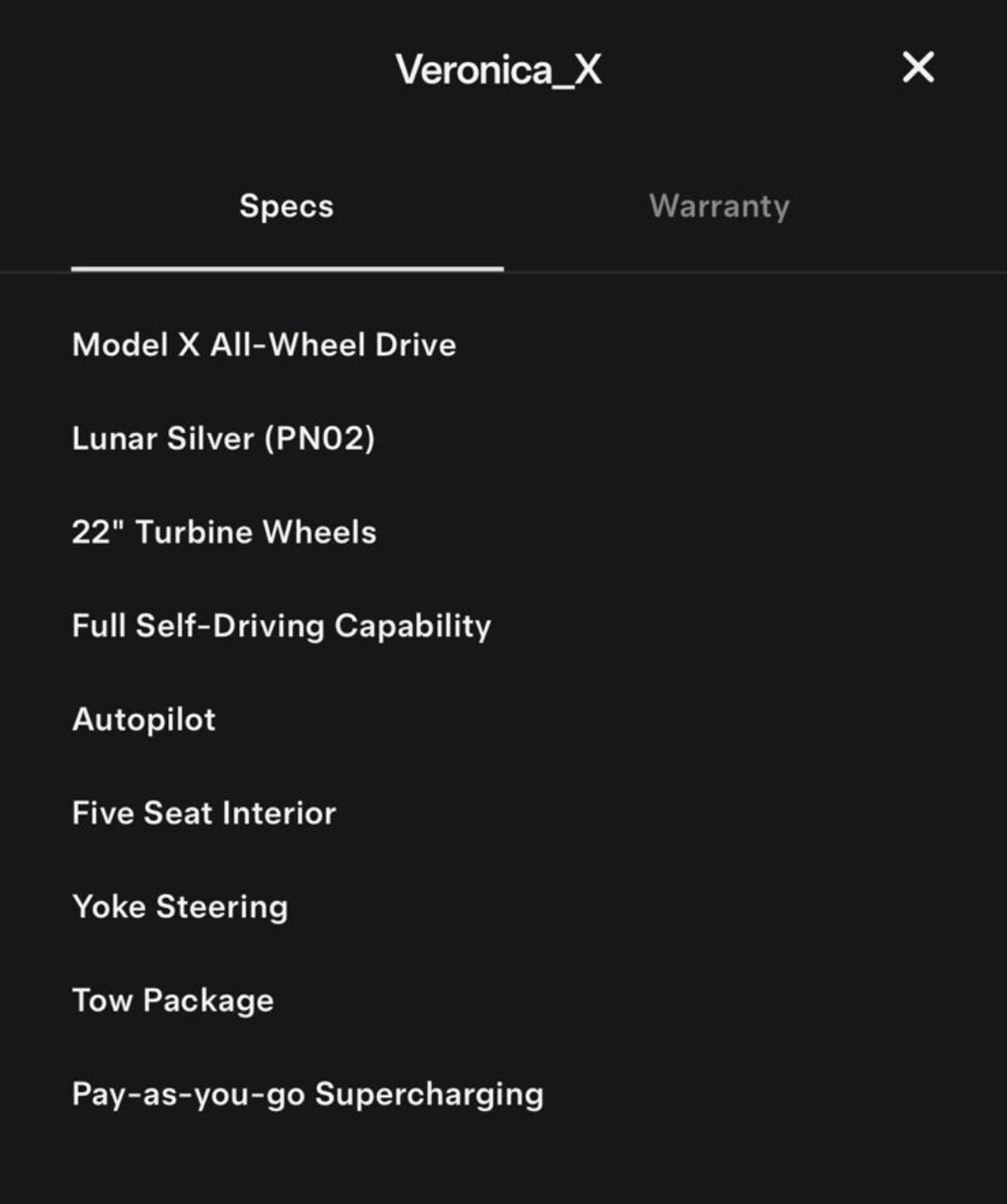
Task: Close the Veronica_X details panel
Action: click(x=918, y=69)
